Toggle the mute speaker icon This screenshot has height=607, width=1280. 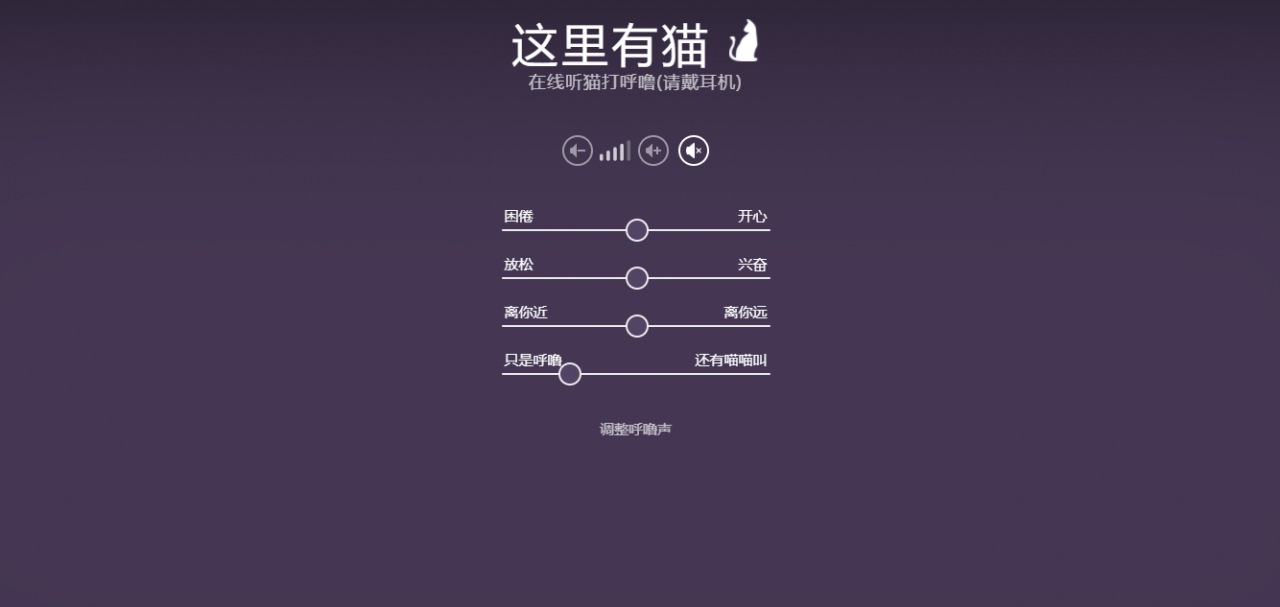click(693, 151)
